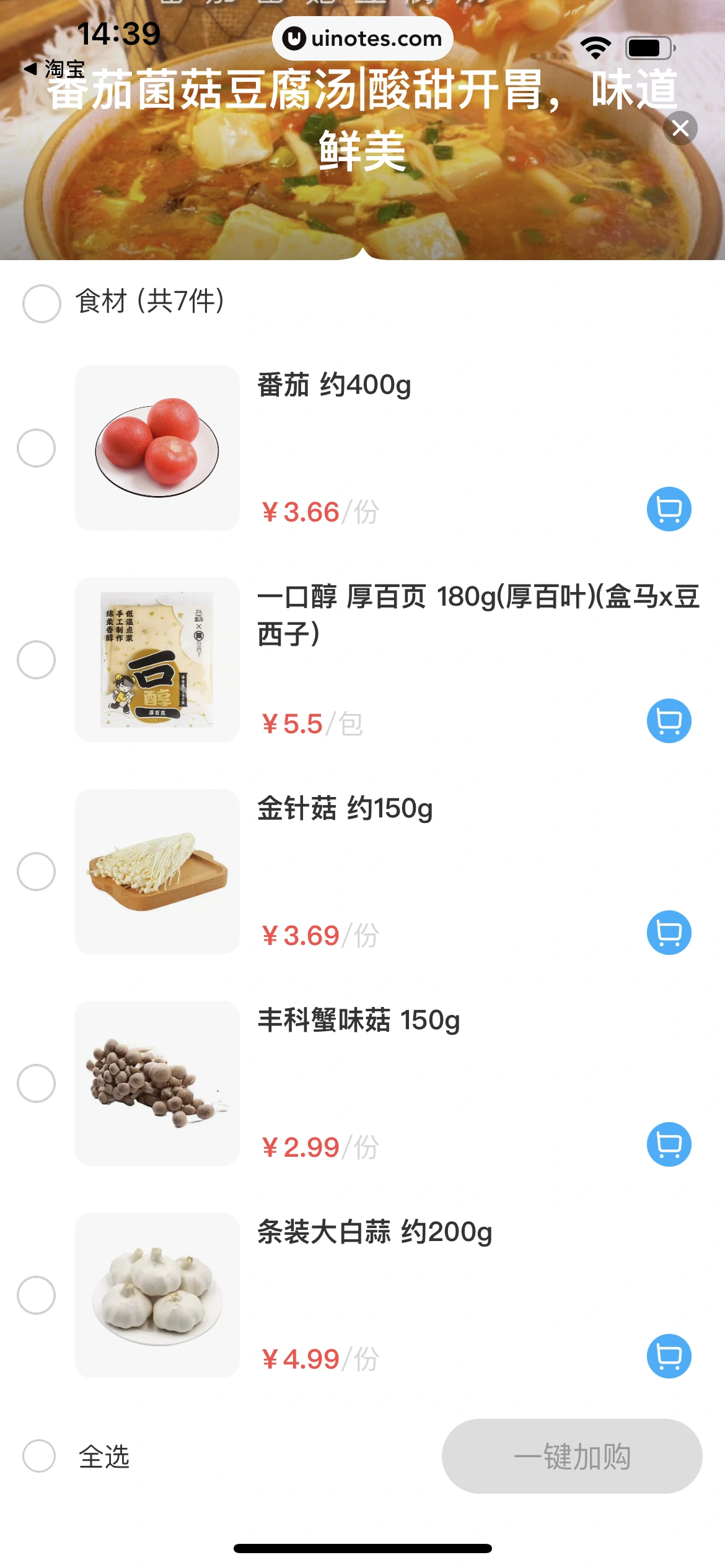
Task: Add 番茄 to cart via cart icon
Action: click(x=668, y=508)
